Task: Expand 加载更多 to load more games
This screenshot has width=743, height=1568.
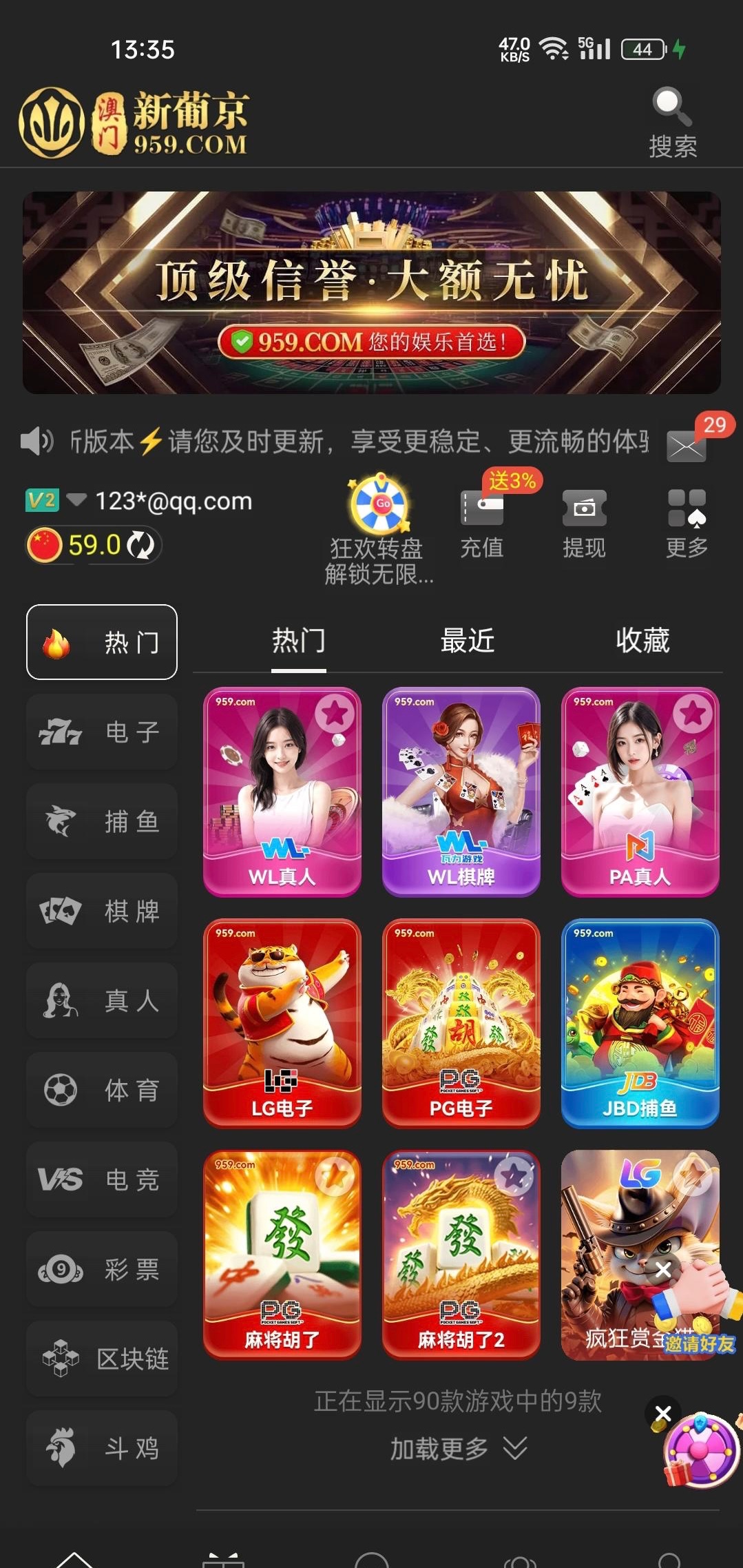Action: 458,1449
